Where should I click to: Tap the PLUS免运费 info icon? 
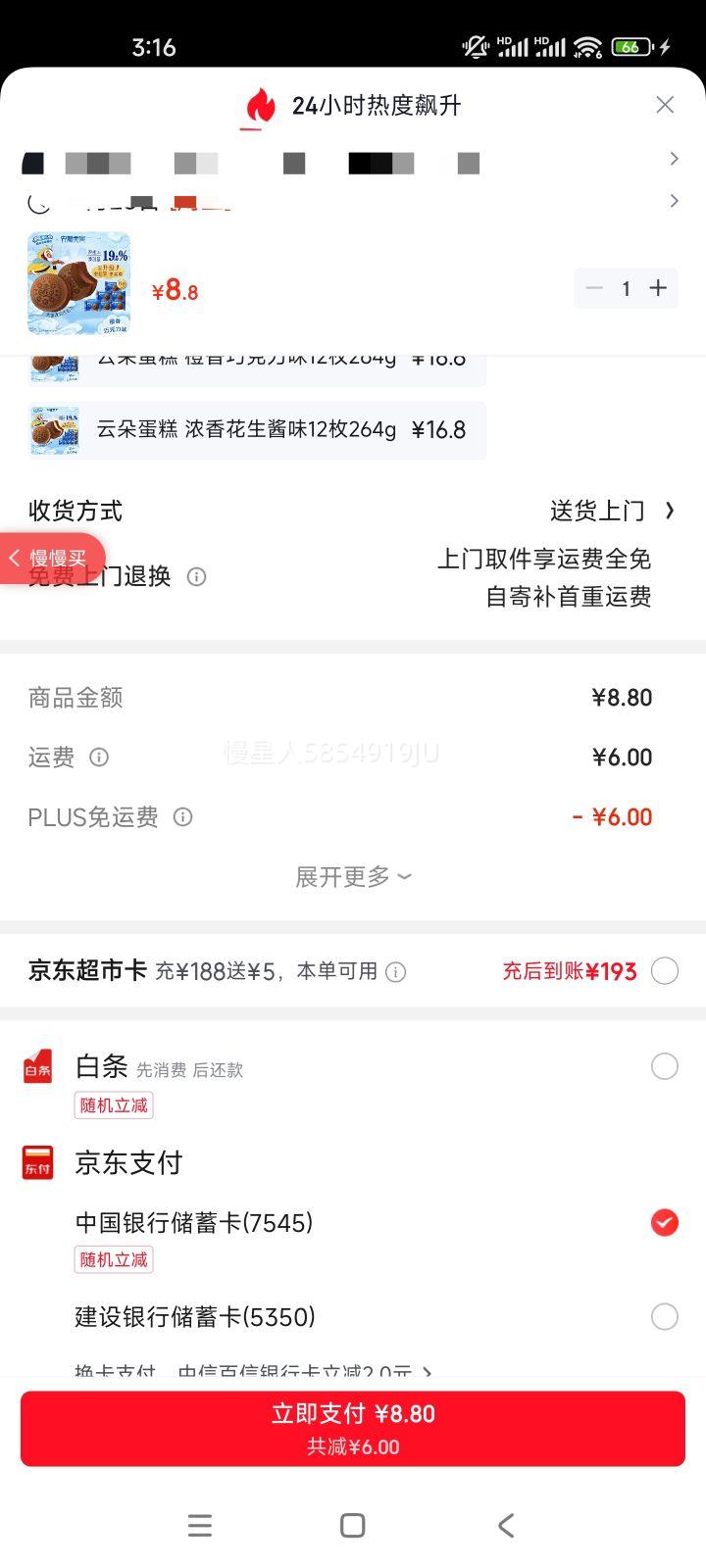[x=182, y=817]
